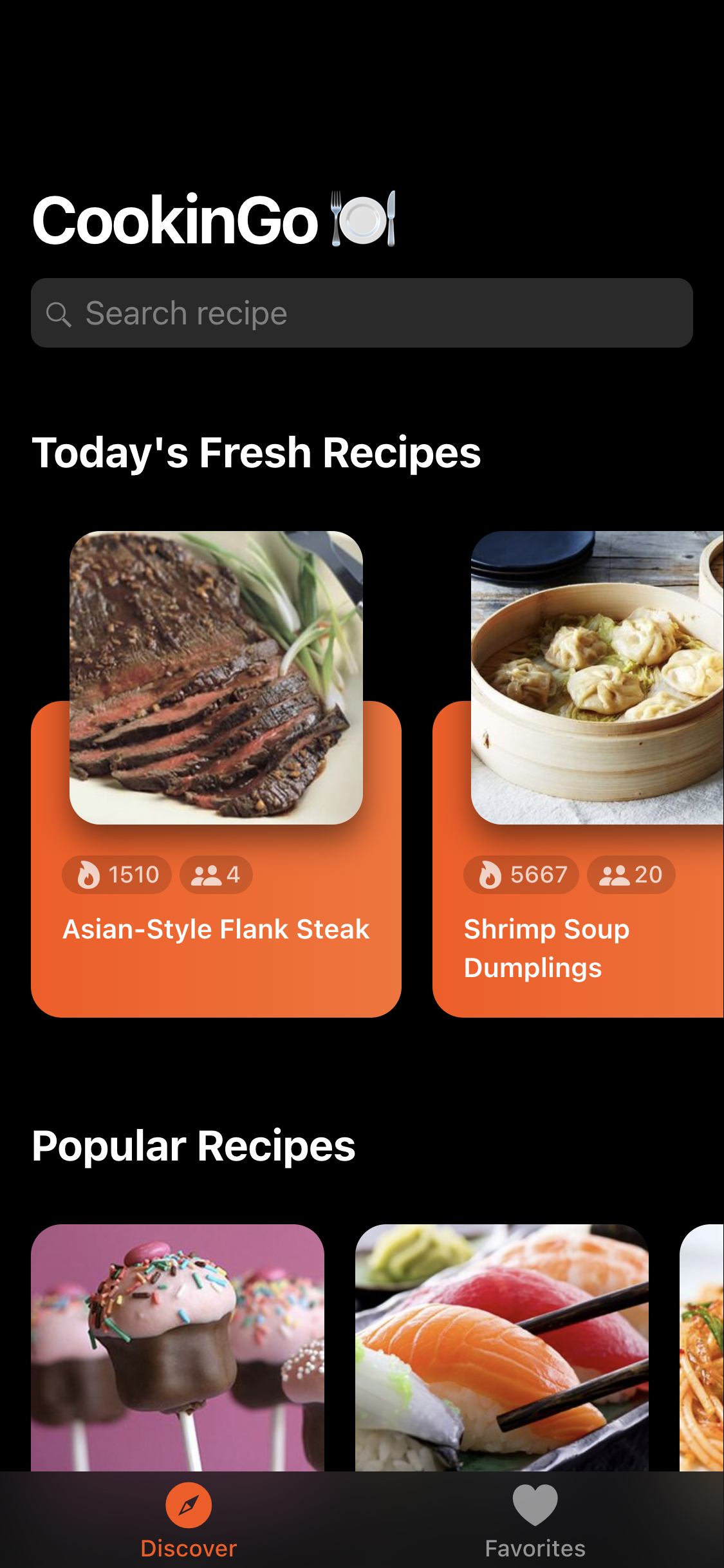Switch to the Favorites tab

coord(535,1520)
